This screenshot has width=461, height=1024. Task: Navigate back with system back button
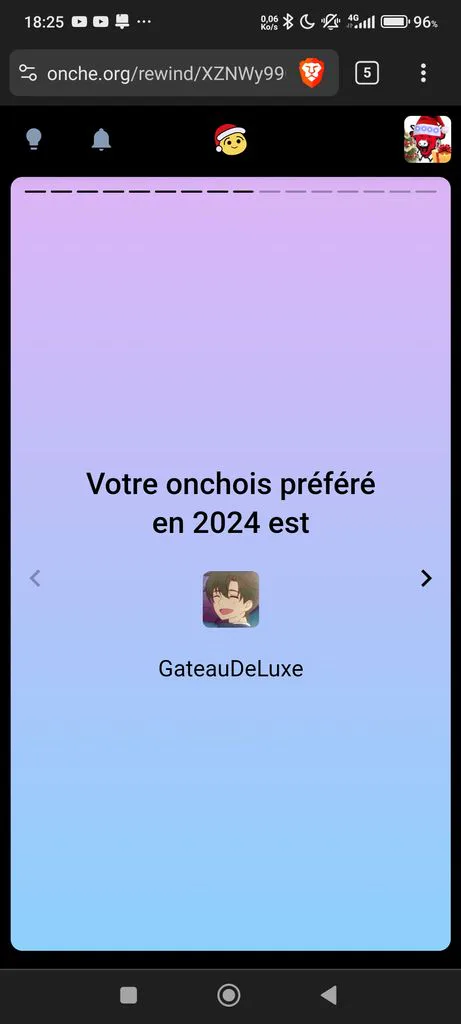(x=328, y=995)
